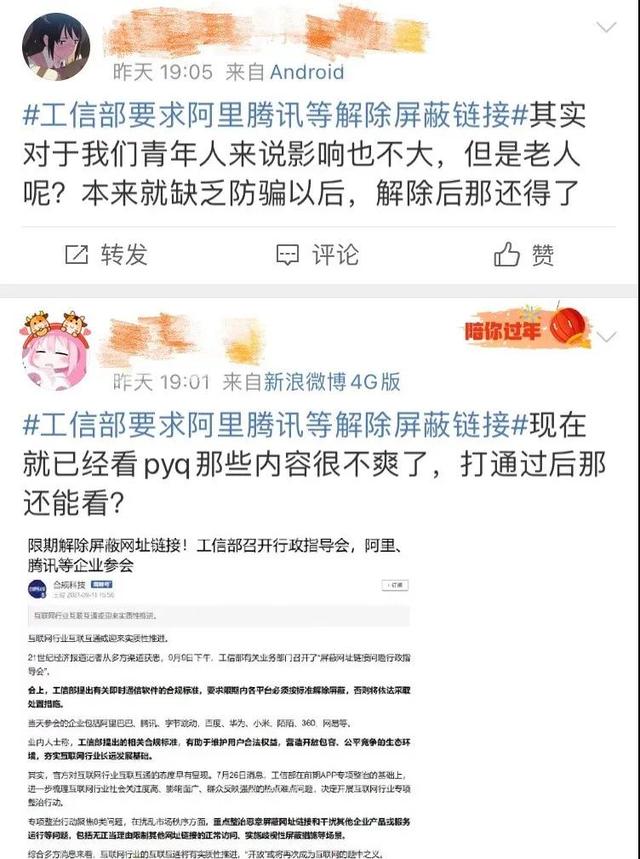Image resolution: width=640 pixels, height=859 pixels.
Task: Like the 19:05 post
Action: 523,255
